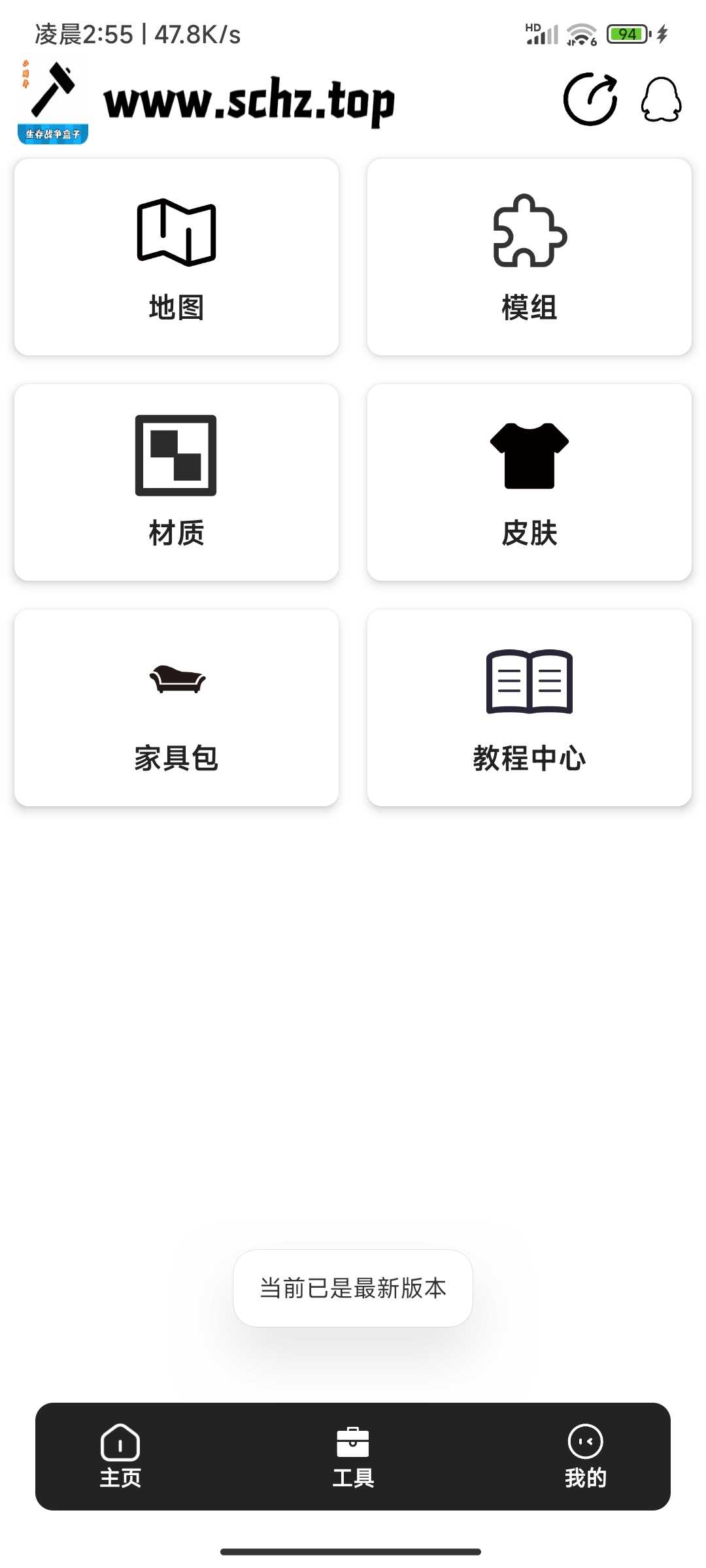706x1568 pixels.
Task: Check for updates with the refresh icon
Action: [x=590, y=99]
